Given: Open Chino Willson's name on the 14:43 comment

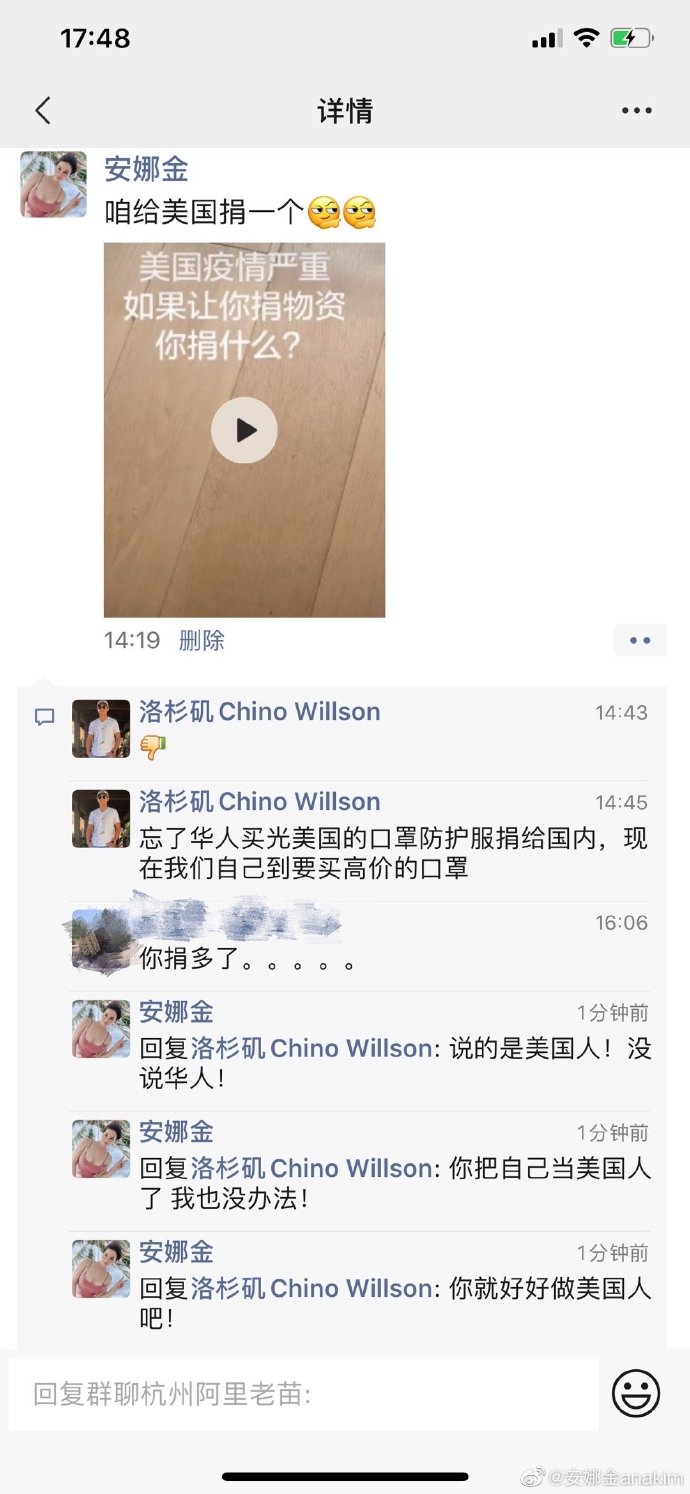Looking at the screenshot, I should tap(260, 712).
